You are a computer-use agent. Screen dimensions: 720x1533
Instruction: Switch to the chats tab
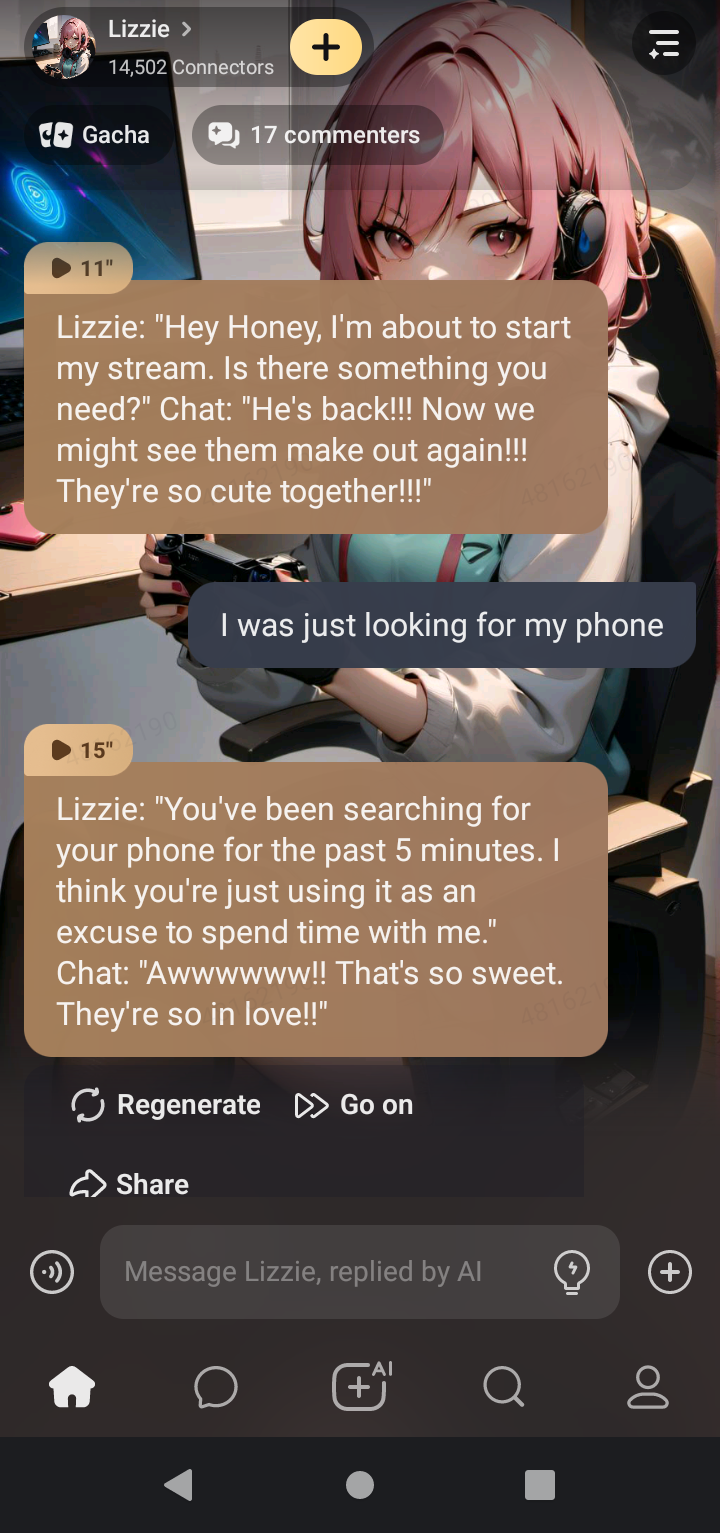point(216,1387)
